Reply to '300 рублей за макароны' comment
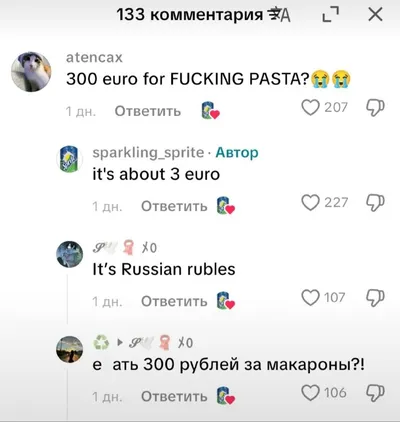The height and width of the screenshot is (422, 400). 174,397
